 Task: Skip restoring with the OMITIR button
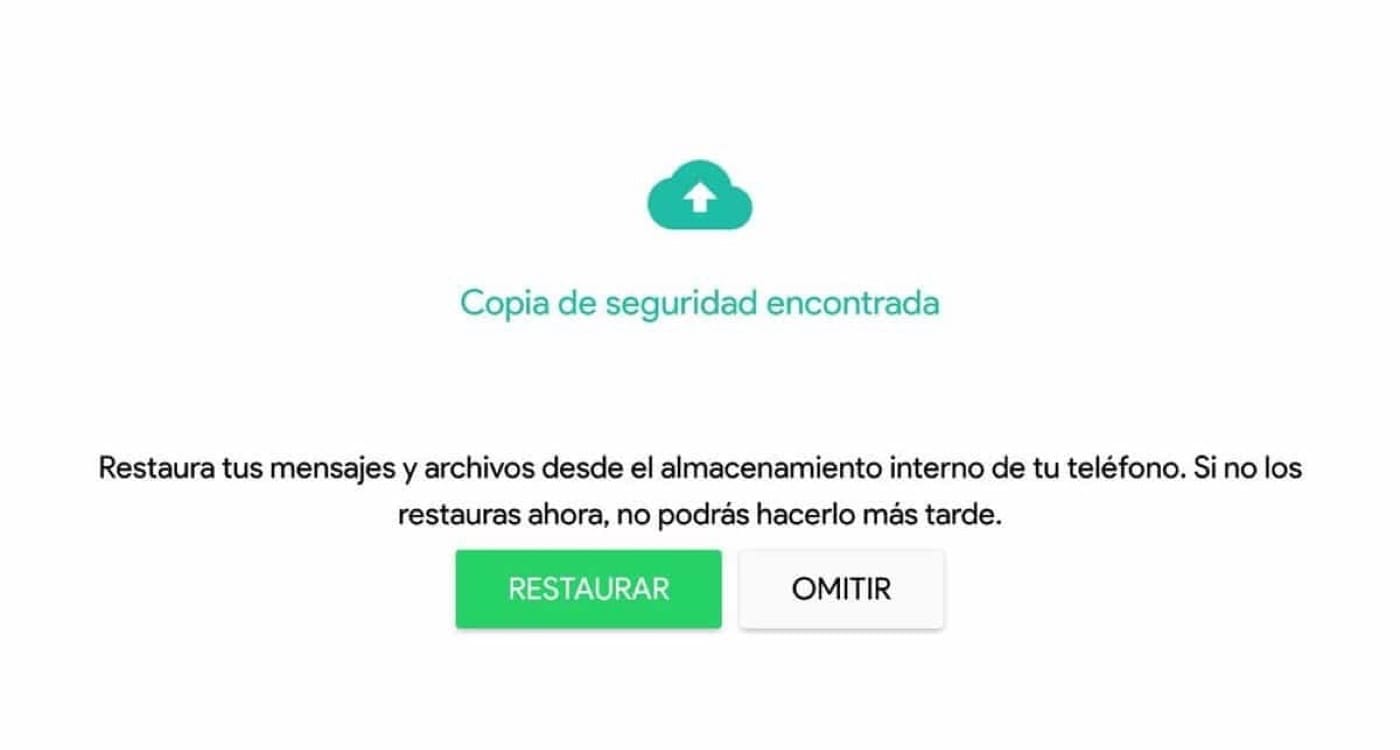pos(841,589)
